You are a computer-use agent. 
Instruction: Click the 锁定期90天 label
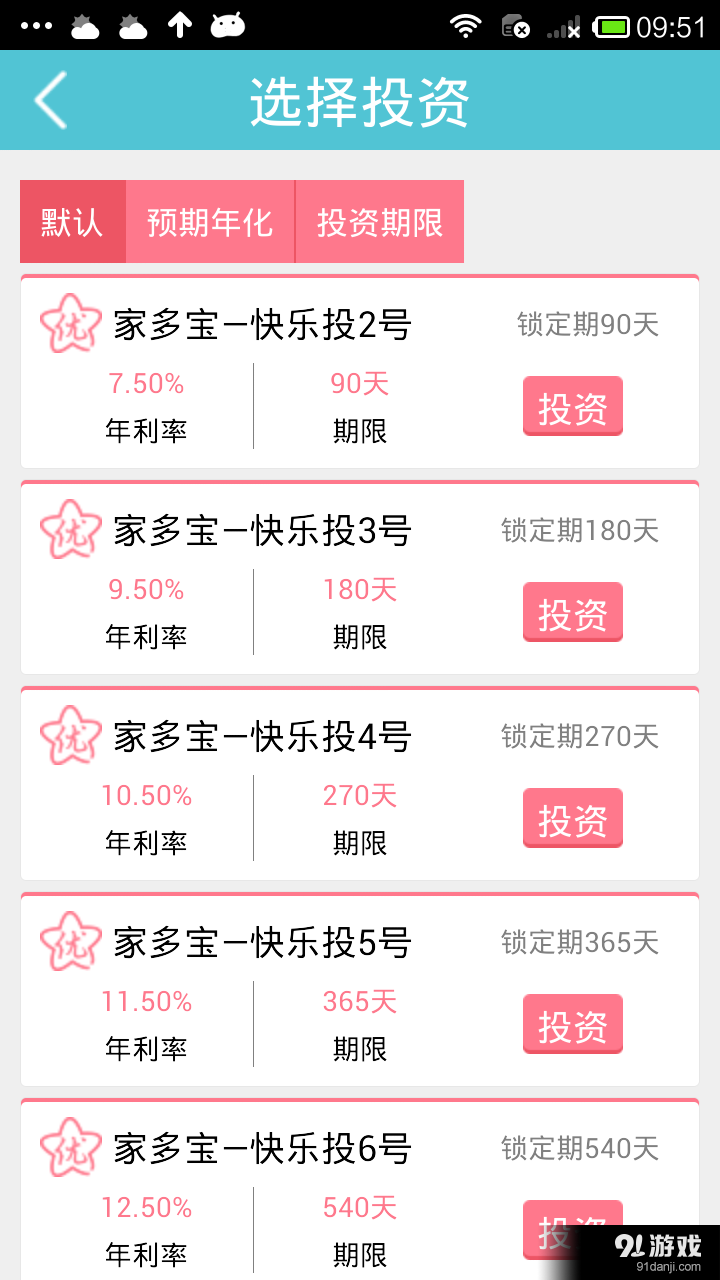pyautogui.click(x=585, y=325)
